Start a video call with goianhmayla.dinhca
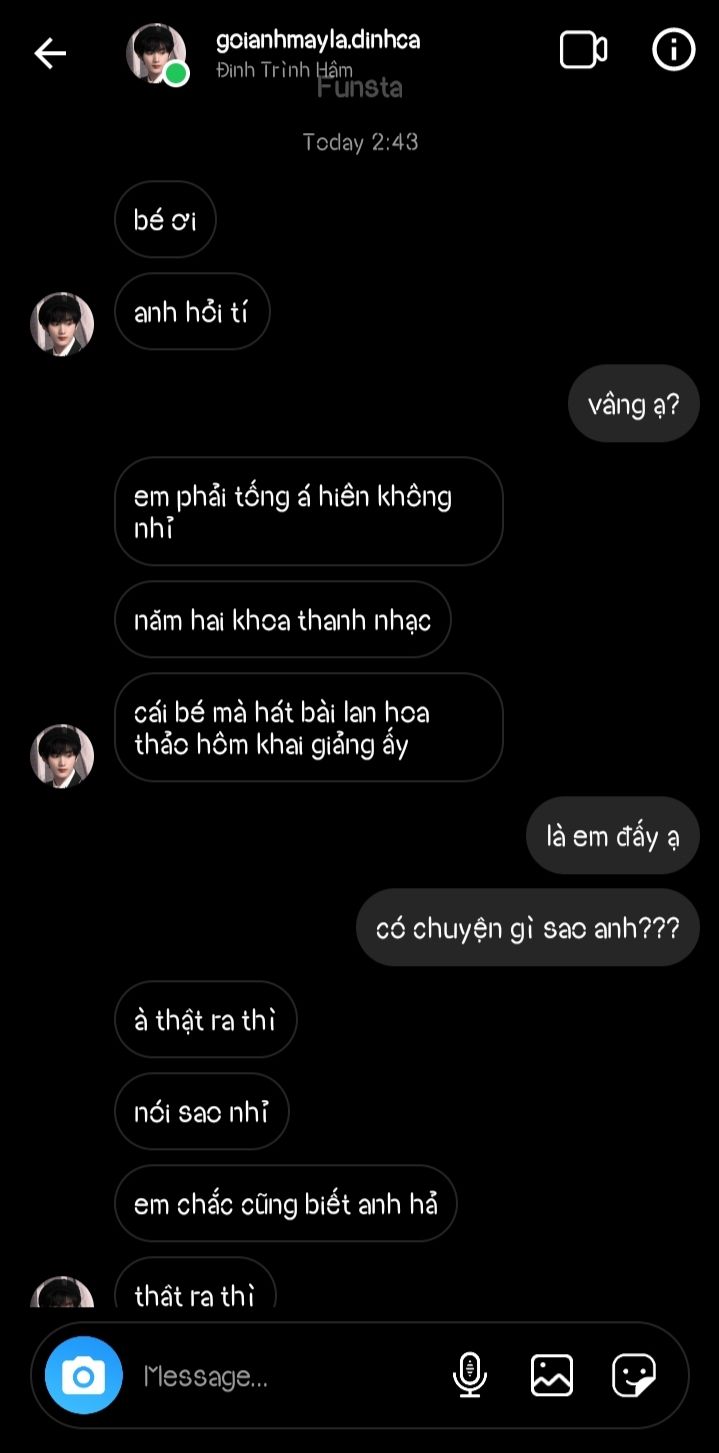 [x=583, y=50]
